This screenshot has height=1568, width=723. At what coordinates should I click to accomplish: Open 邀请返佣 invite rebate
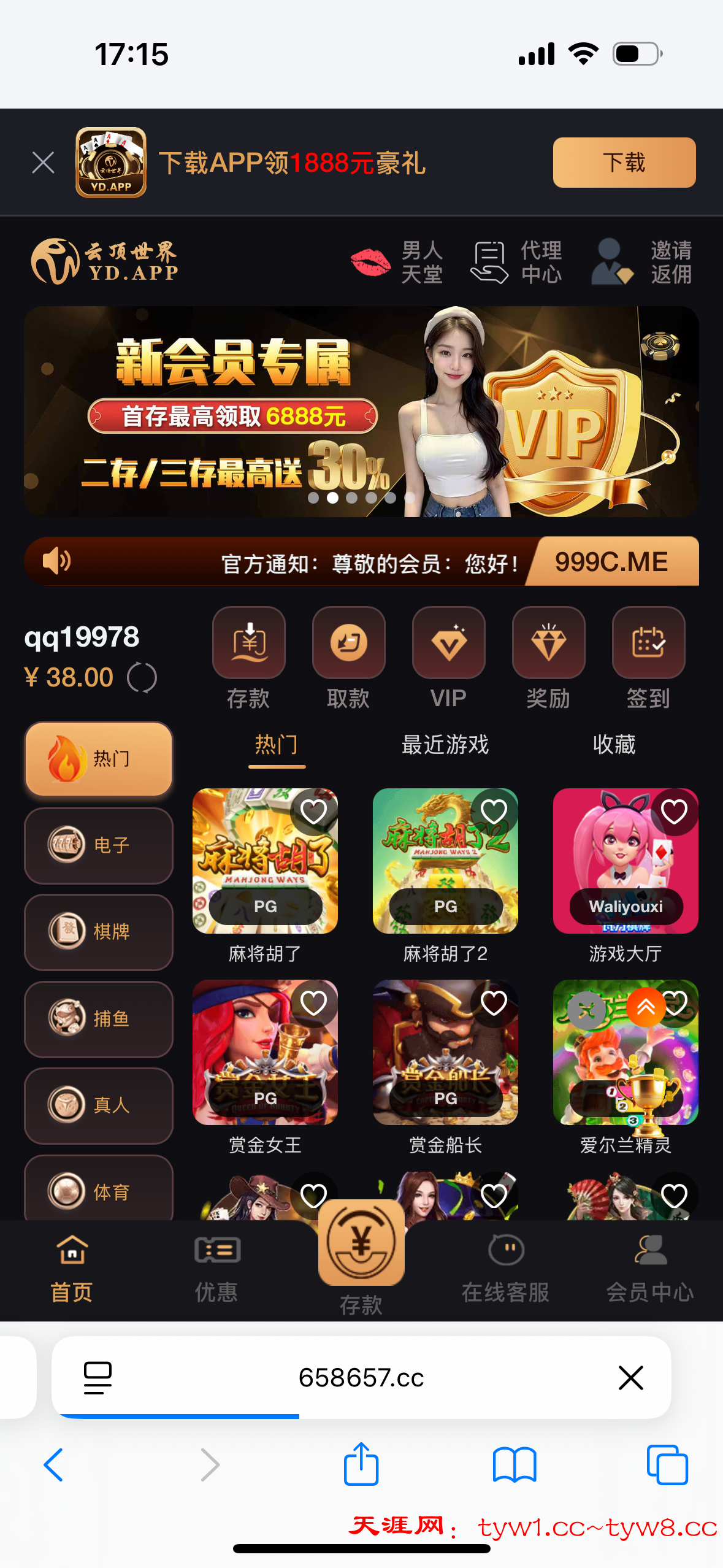(x=642, y=262)
